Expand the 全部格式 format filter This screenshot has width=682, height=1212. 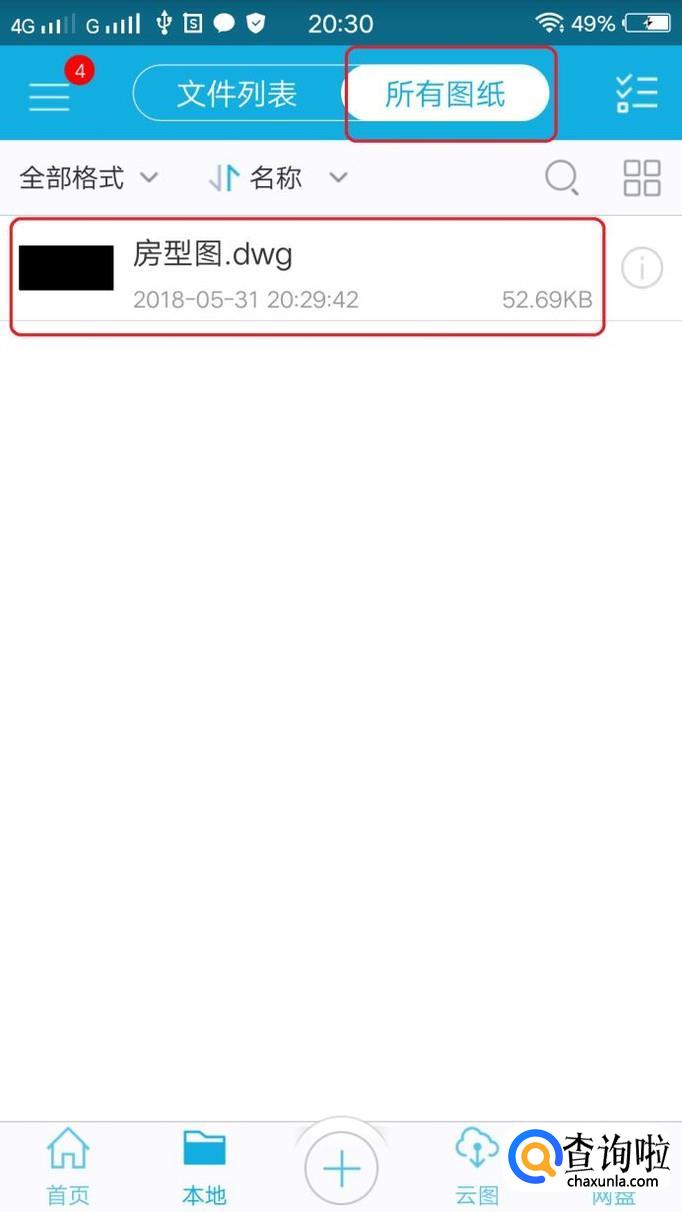(89, 179)
